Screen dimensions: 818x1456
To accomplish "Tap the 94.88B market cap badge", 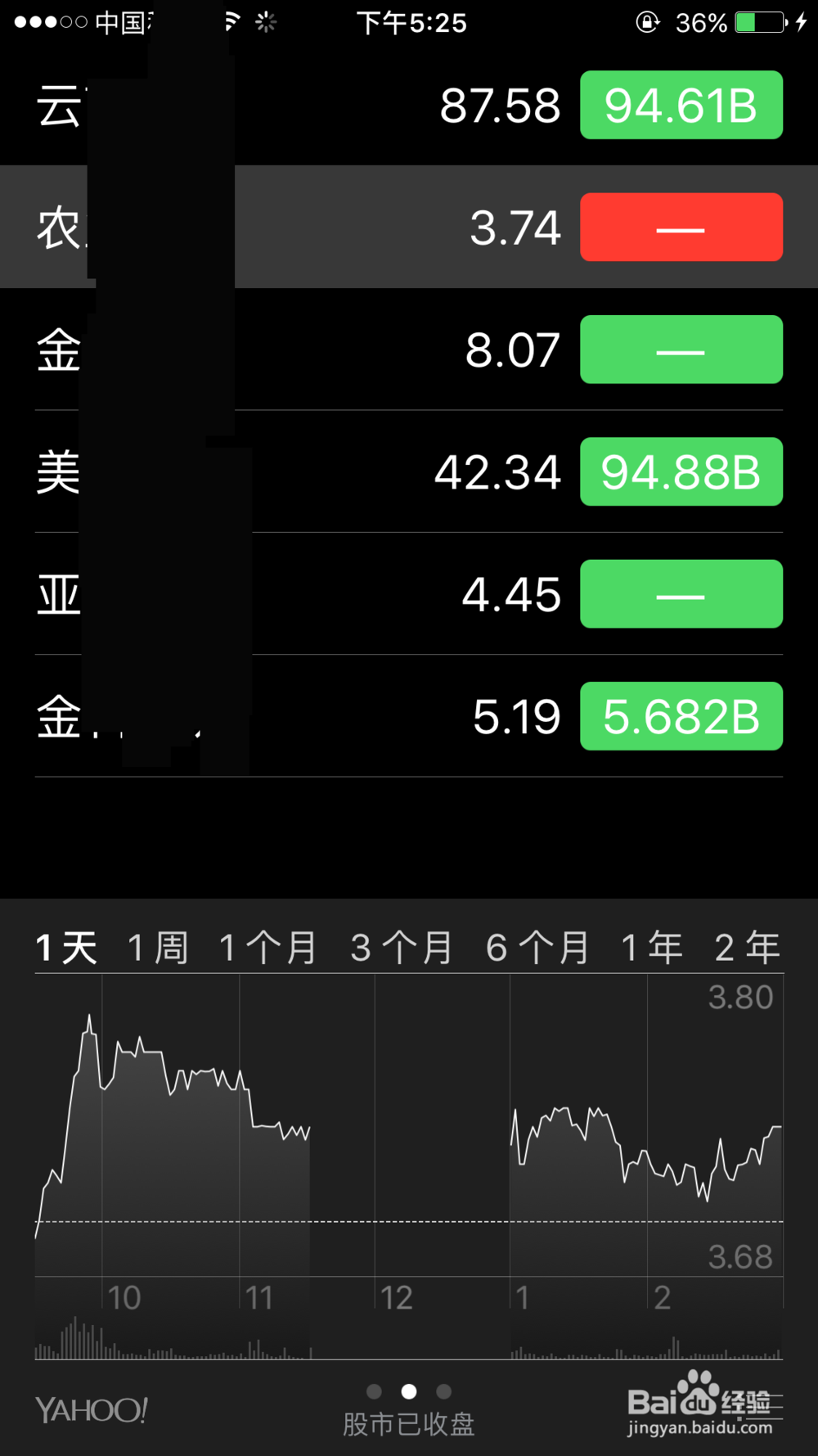I will [x=681, y=471].
